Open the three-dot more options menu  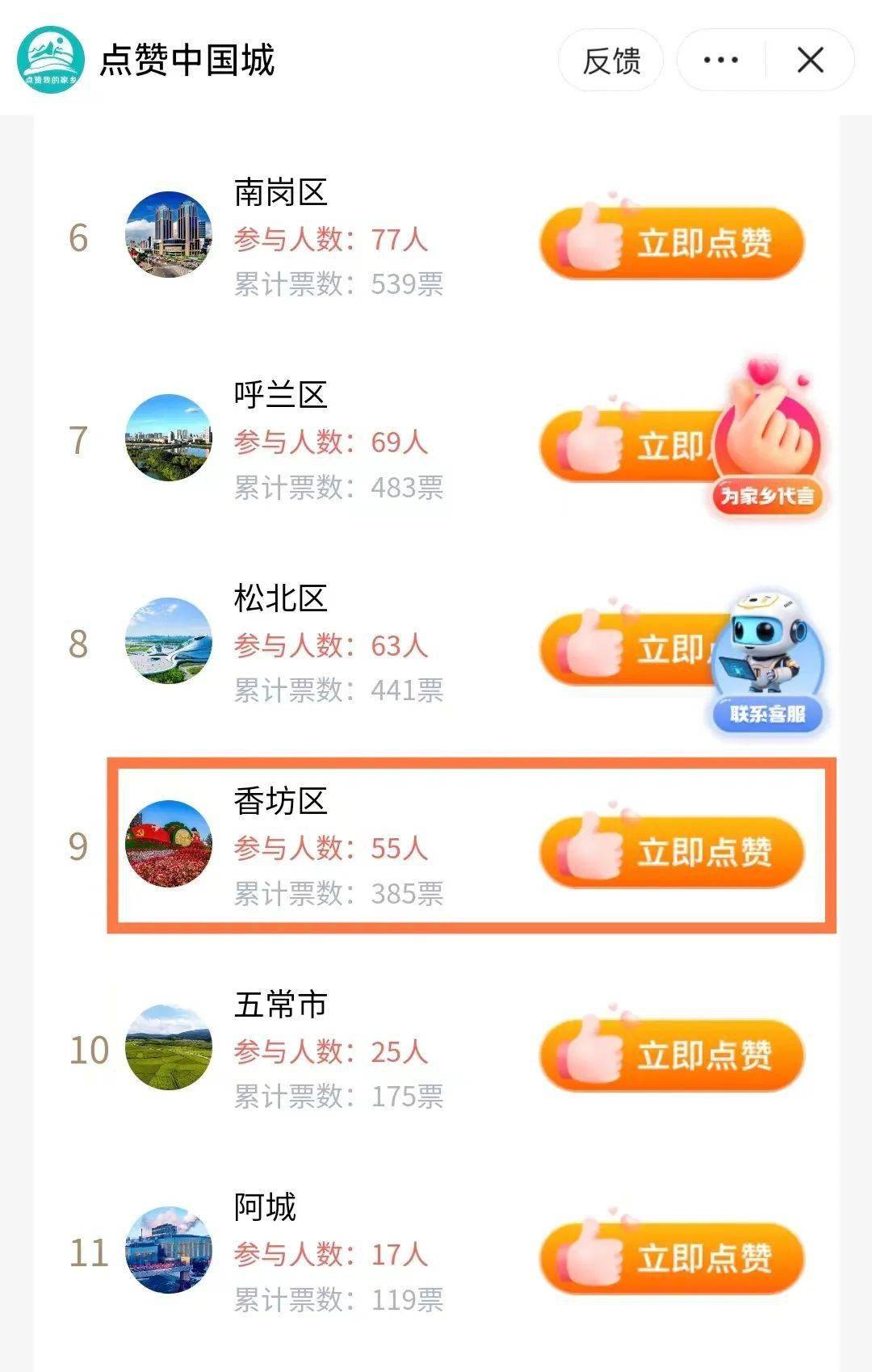[720, 61]
